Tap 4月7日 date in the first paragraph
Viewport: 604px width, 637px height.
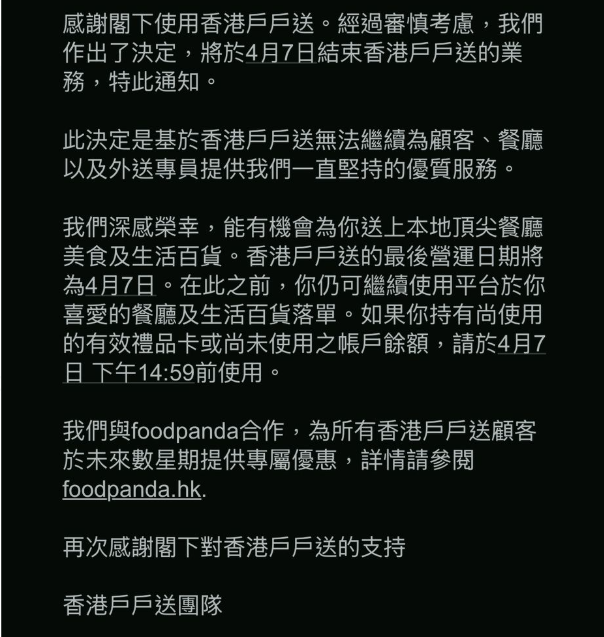click(x=280, y=53)
